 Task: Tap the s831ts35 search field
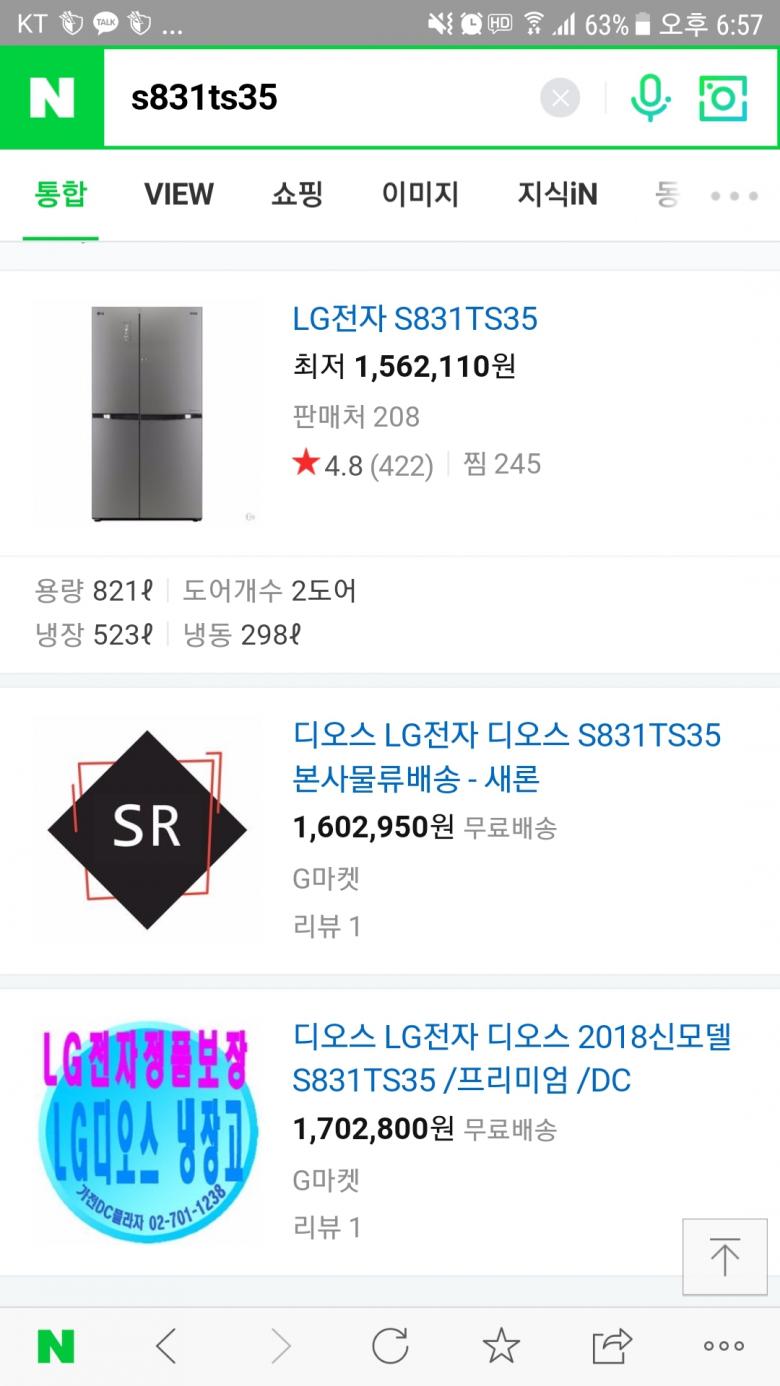(320, 98)
